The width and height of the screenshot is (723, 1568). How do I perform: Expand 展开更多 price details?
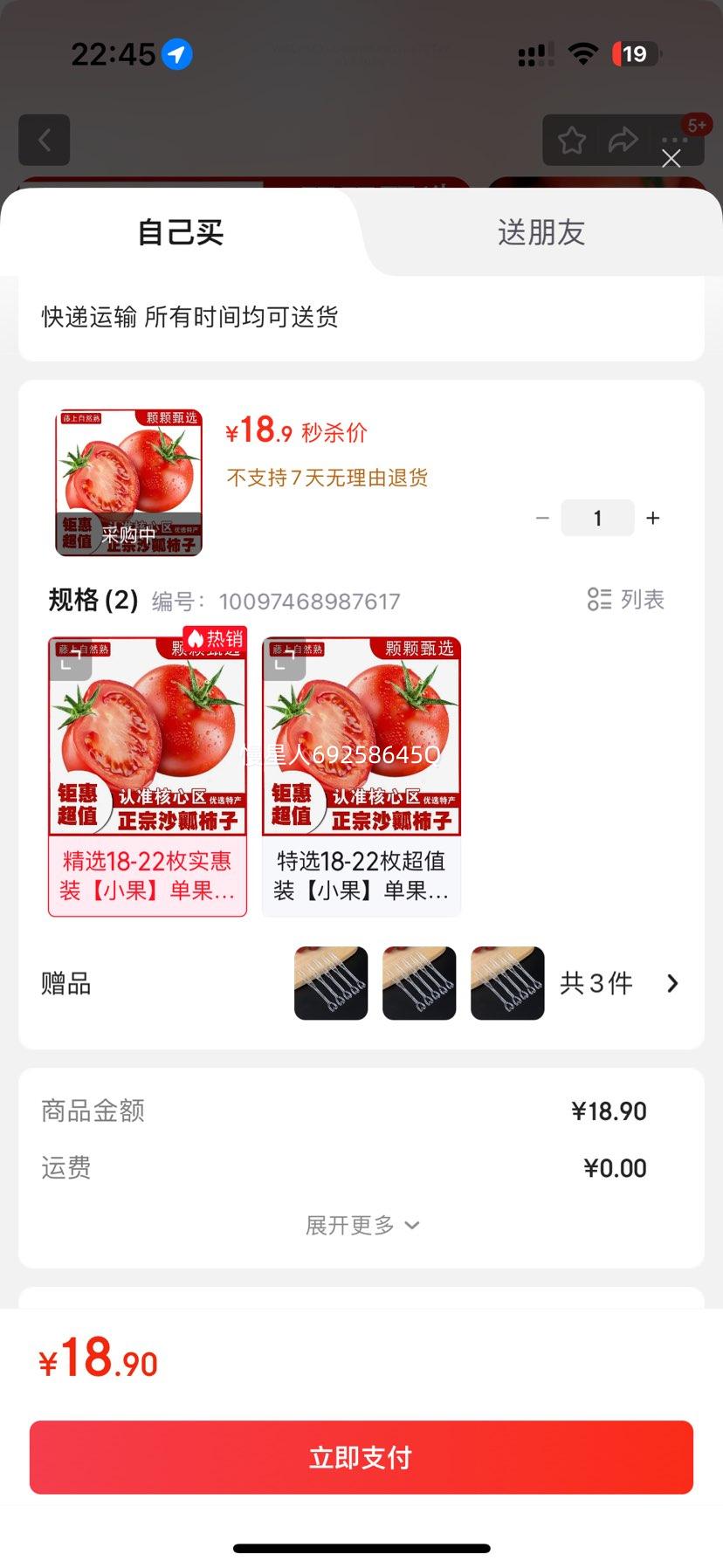361,1225
